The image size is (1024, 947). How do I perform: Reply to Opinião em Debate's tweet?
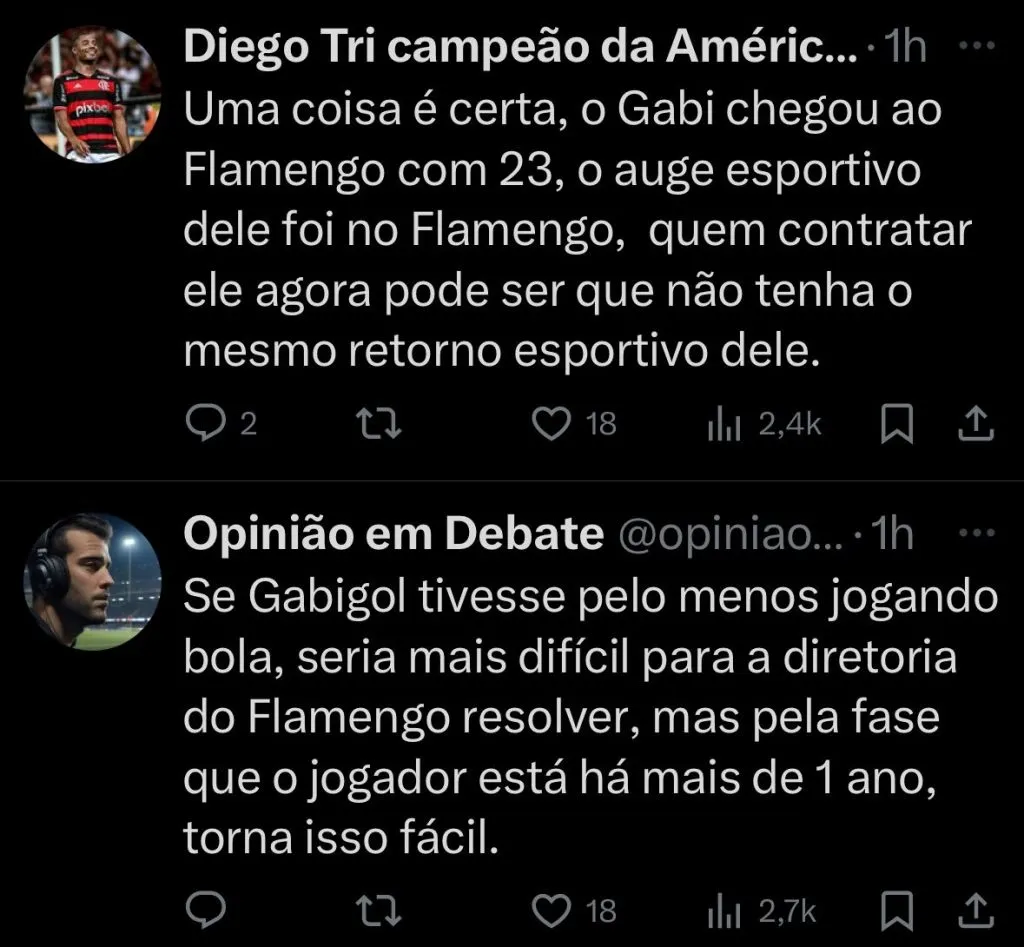pos(207,911)
